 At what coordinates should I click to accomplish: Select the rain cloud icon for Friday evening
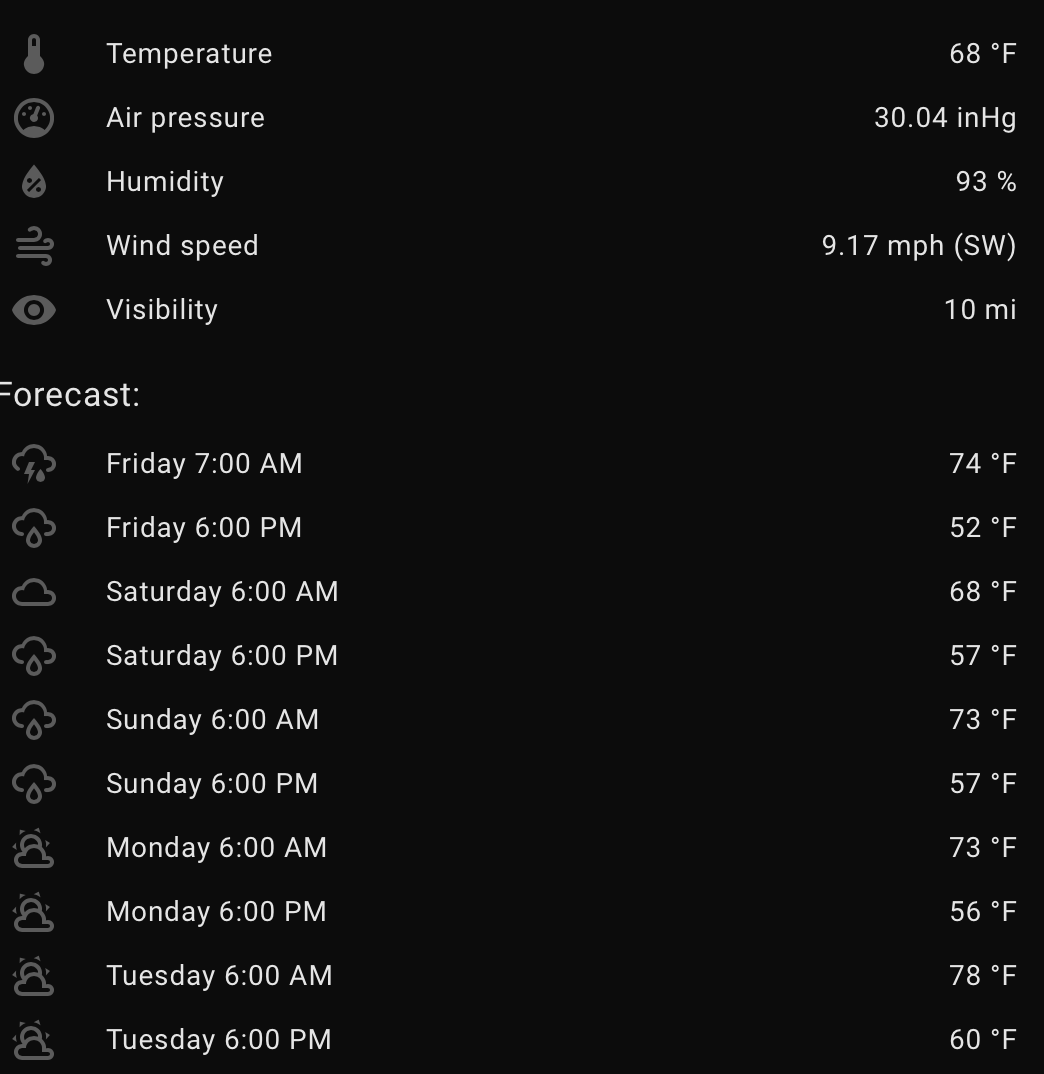tap(34, 527)
